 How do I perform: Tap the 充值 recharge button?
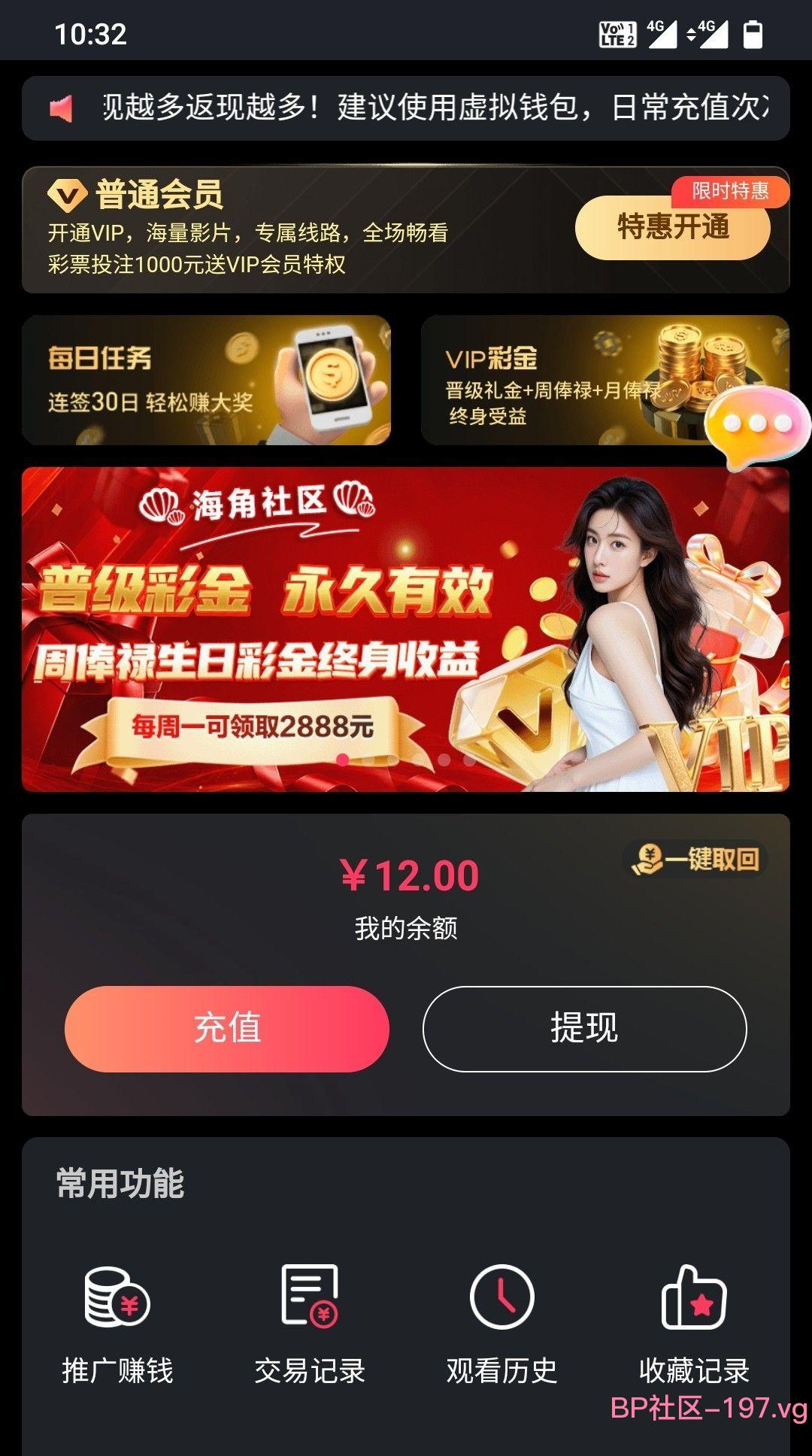coord(227,1028)
